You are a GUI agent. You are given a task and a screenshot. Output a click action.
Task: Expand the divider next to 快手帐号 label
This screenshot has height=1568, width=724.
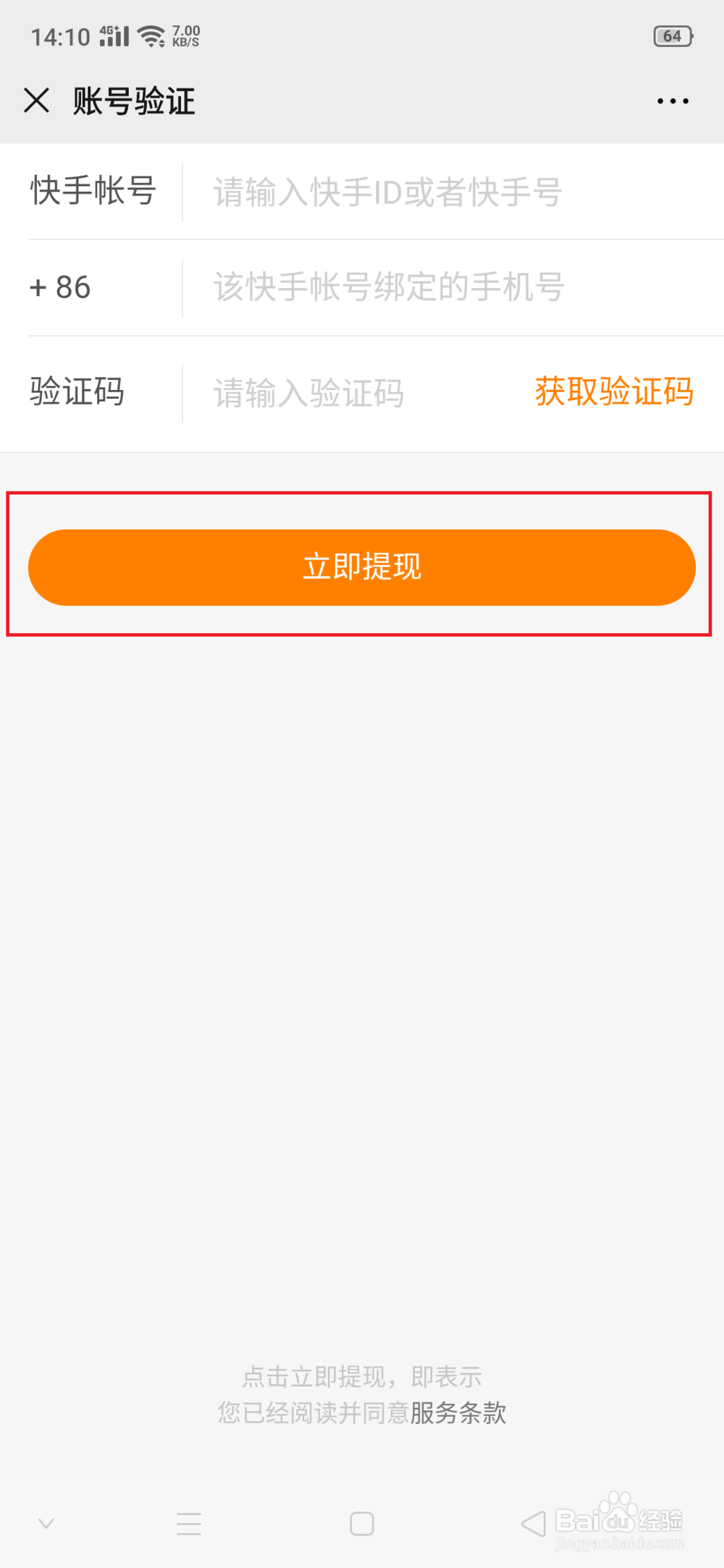coord(181,192)
